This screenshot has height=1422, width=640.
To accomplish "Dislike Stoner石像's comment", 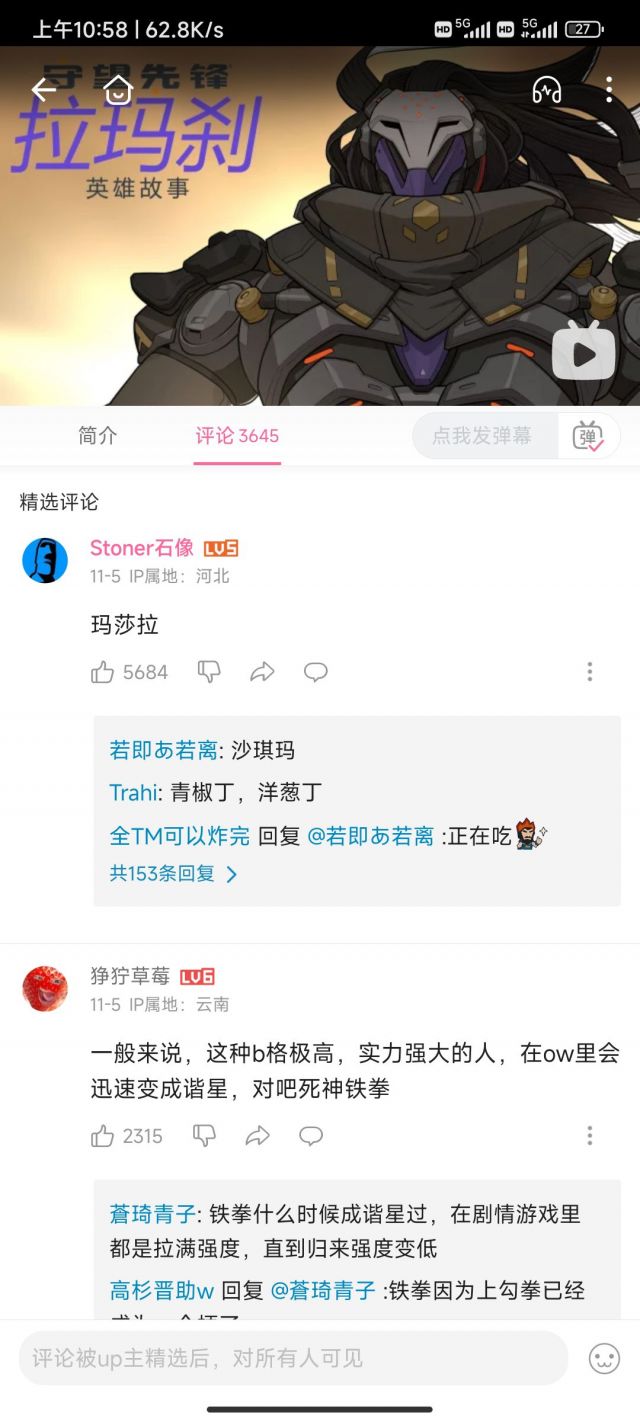I will pos(209,672).
